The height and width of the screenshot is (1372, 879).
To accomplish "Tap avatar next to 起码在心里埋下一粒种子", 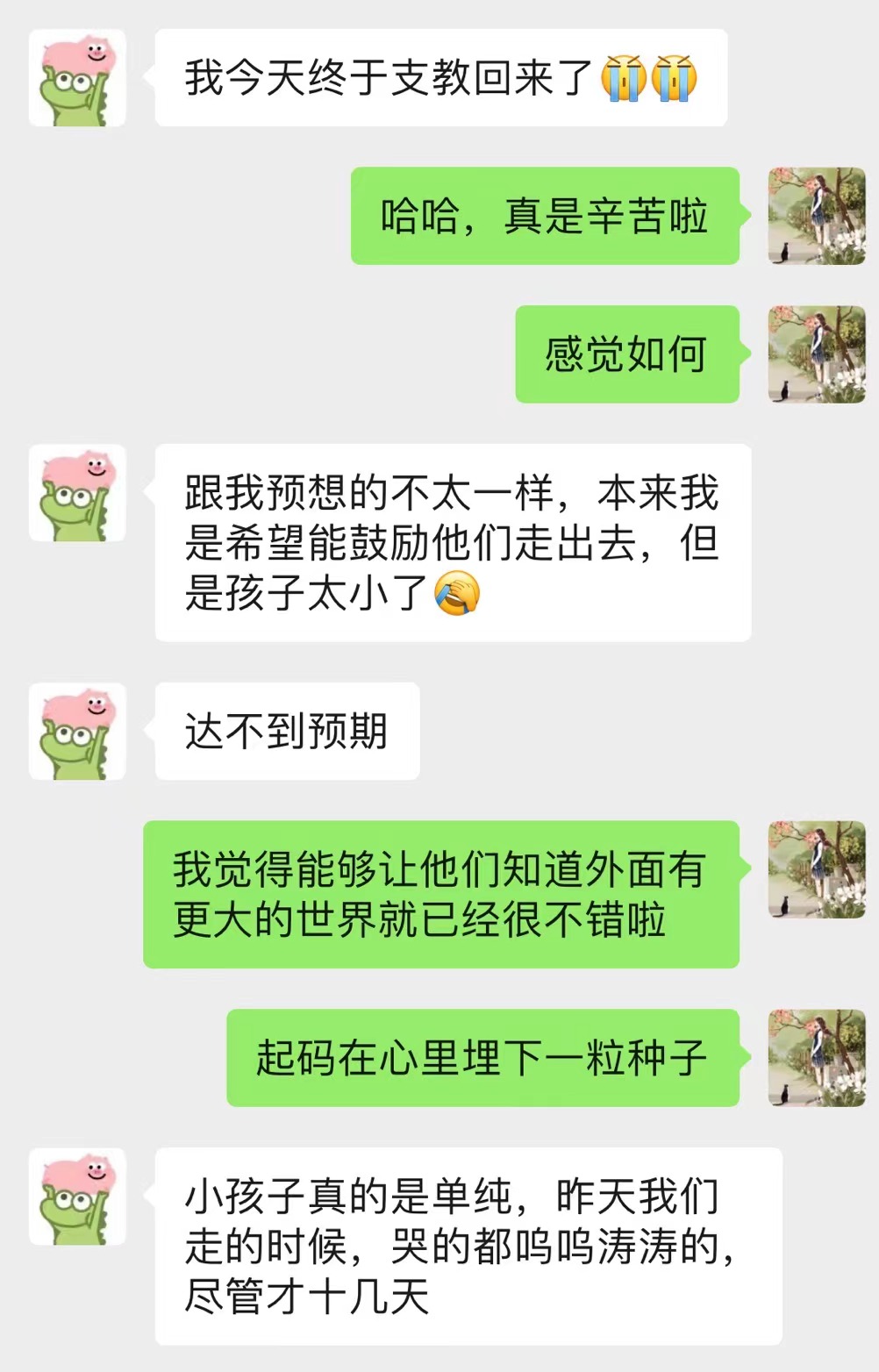I will pos(817,1058).
